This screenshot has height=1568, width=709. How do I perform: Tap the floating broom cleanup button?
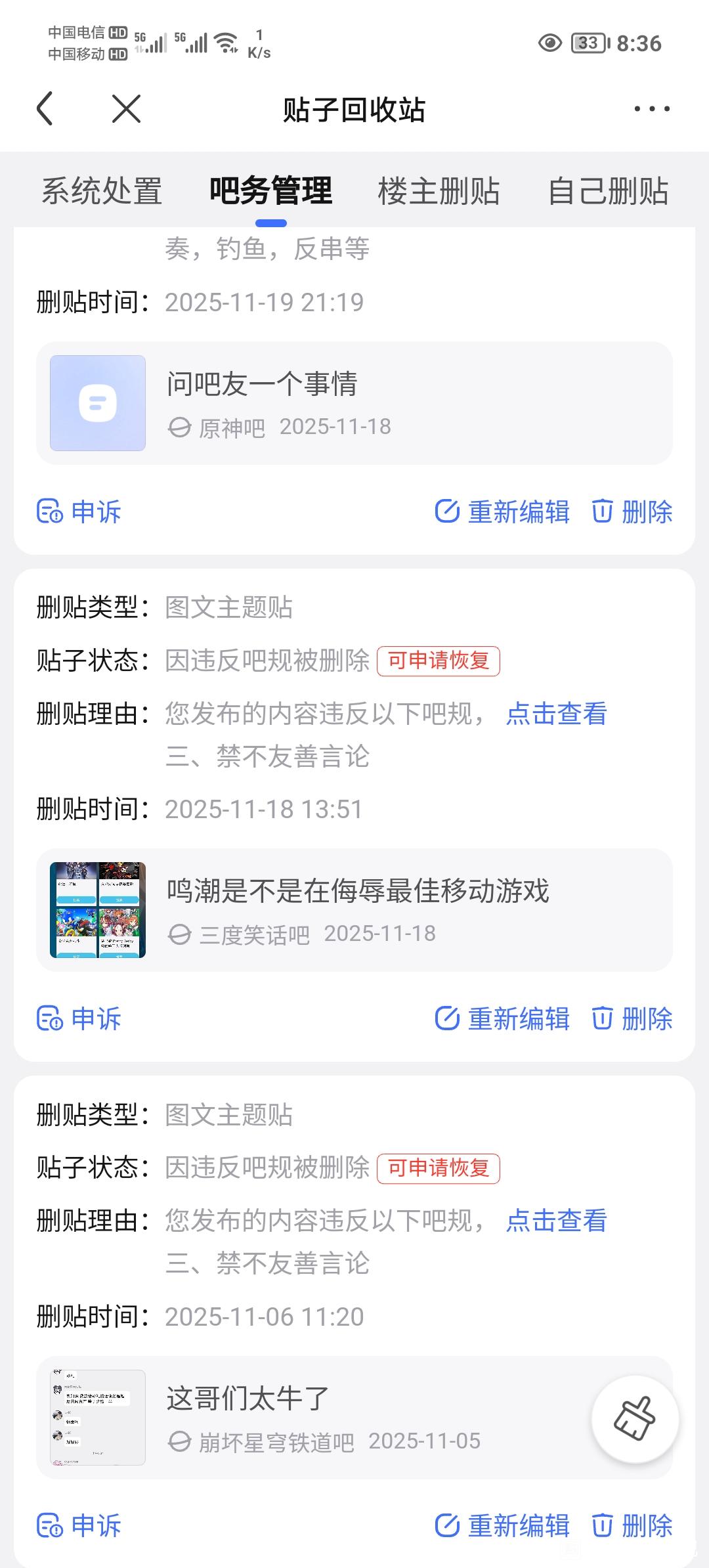click(x=635, y=1418)
